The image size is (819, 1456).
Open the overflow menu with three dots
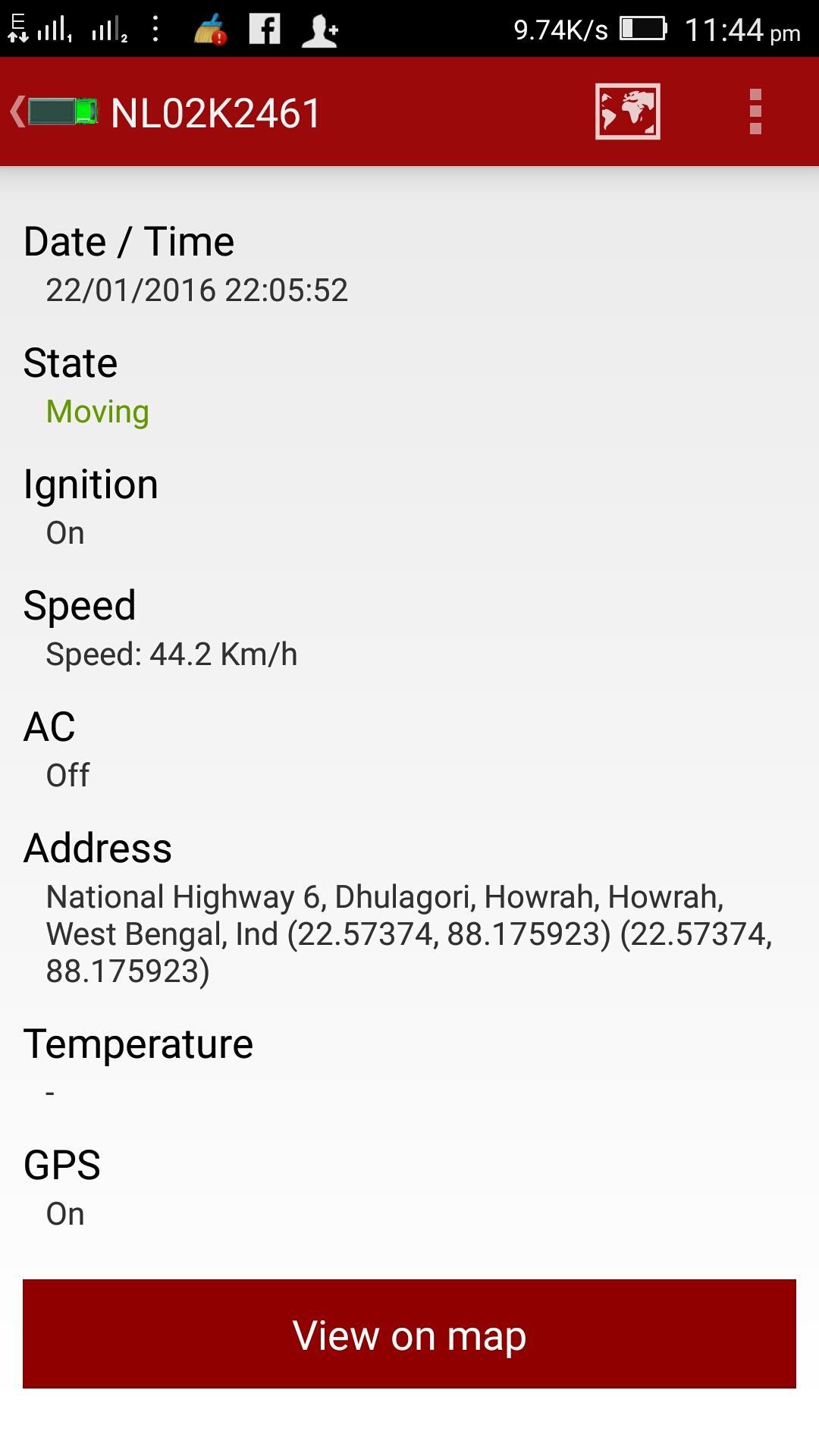[754, 112]
